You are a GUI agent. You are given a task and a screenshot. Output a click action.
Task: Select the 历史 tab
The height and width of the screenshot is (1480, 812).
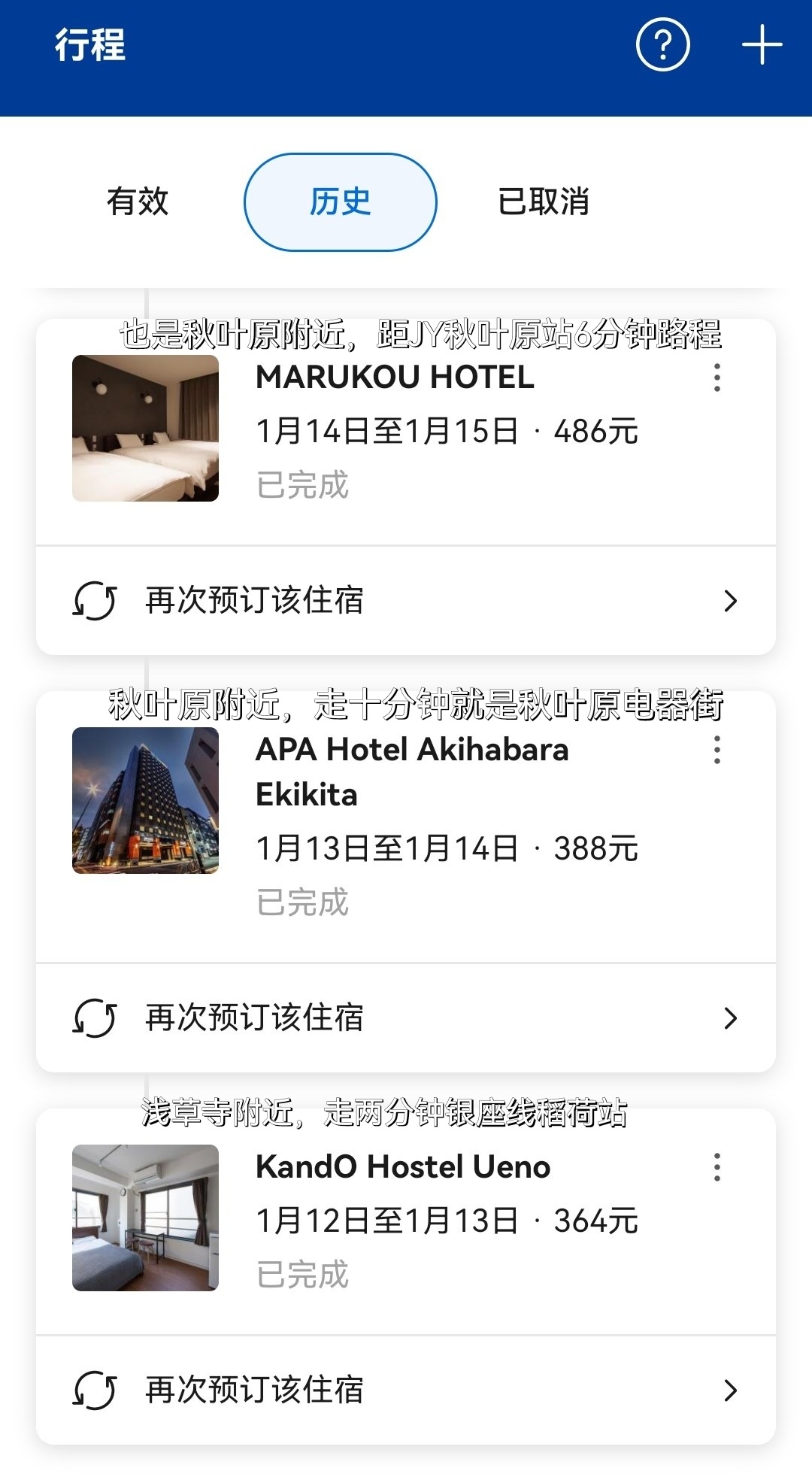click(x=341, y=202)
